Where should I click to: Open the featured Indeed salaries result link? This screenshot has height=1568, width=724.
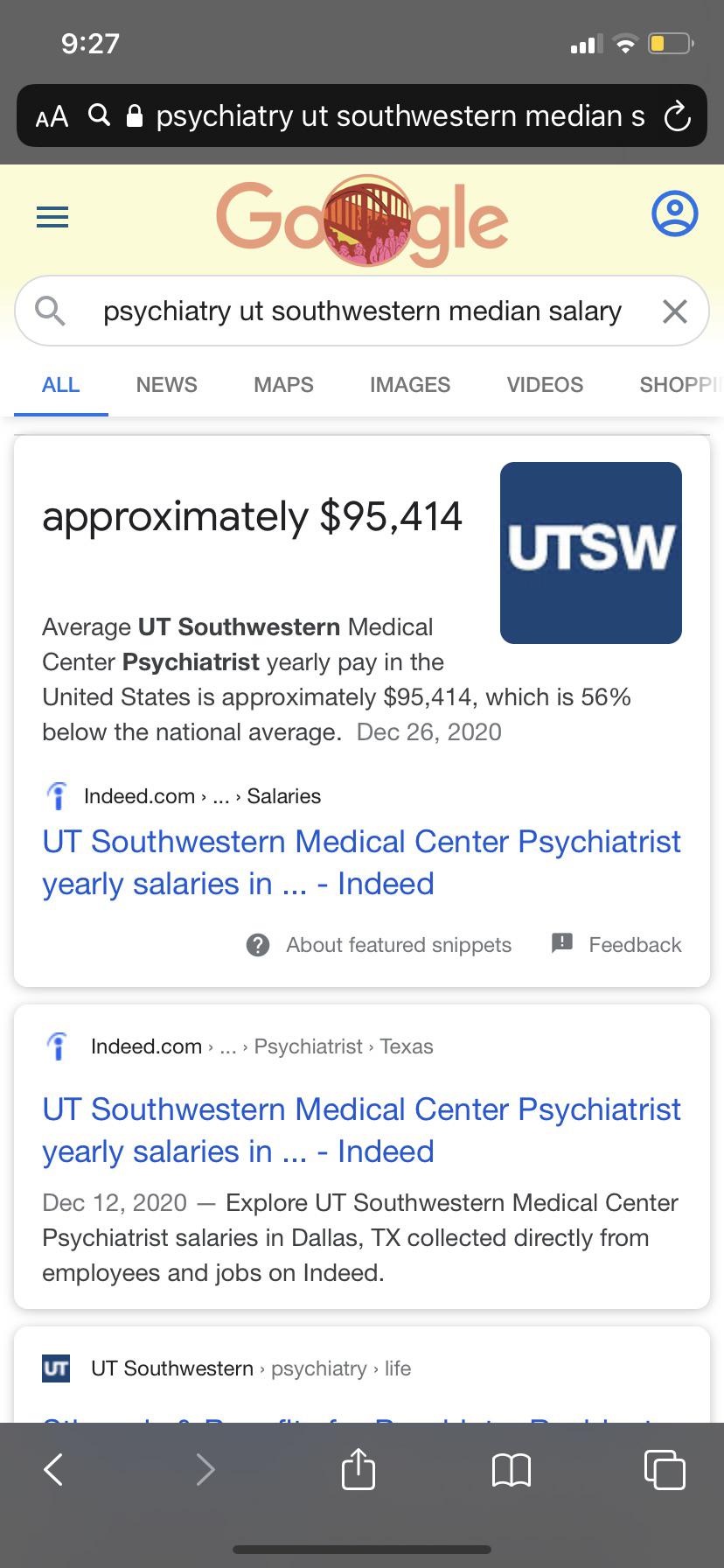(x=361, y=862)
